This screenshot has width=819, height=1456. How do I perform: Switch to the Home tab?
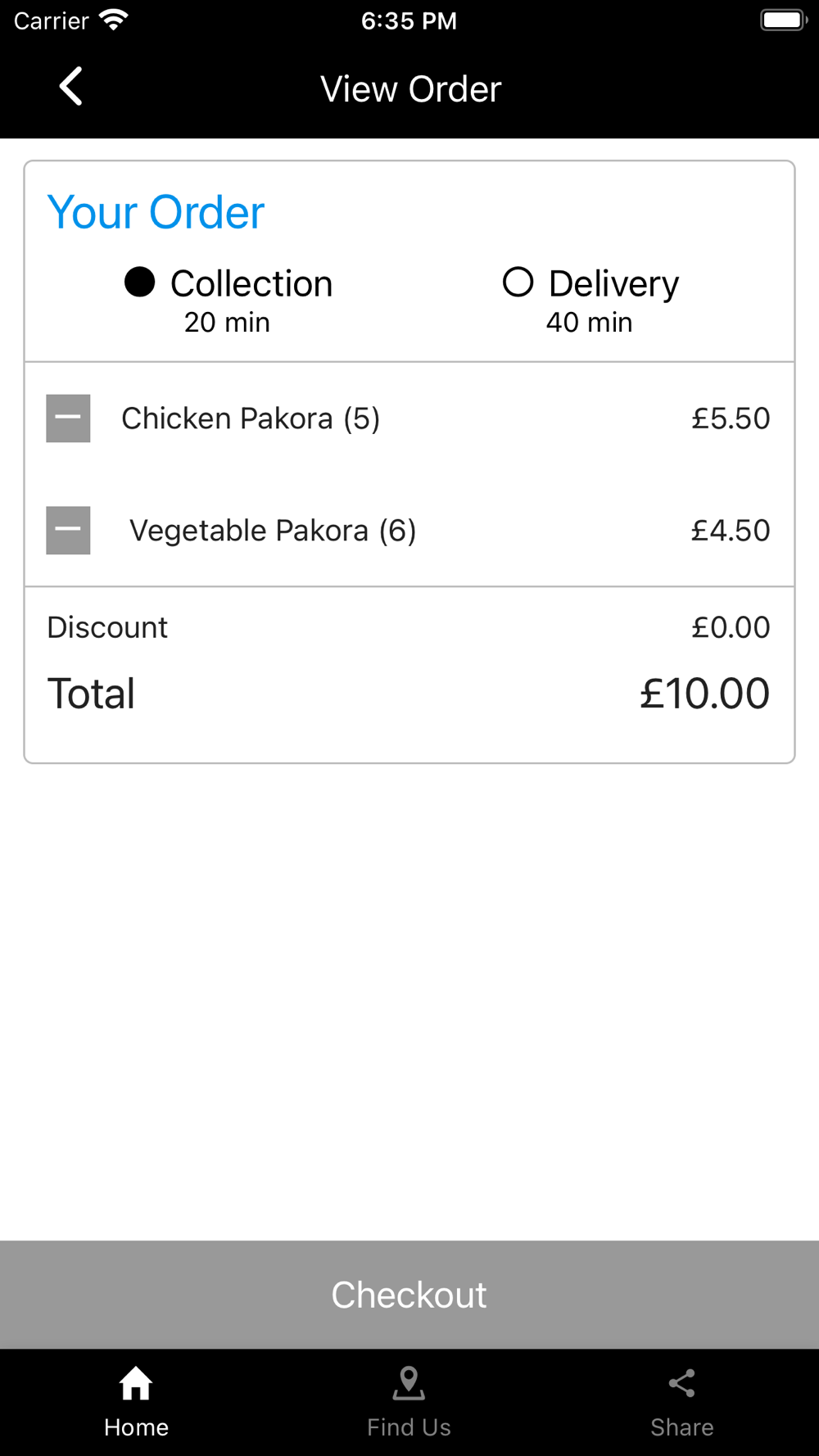136,1402
